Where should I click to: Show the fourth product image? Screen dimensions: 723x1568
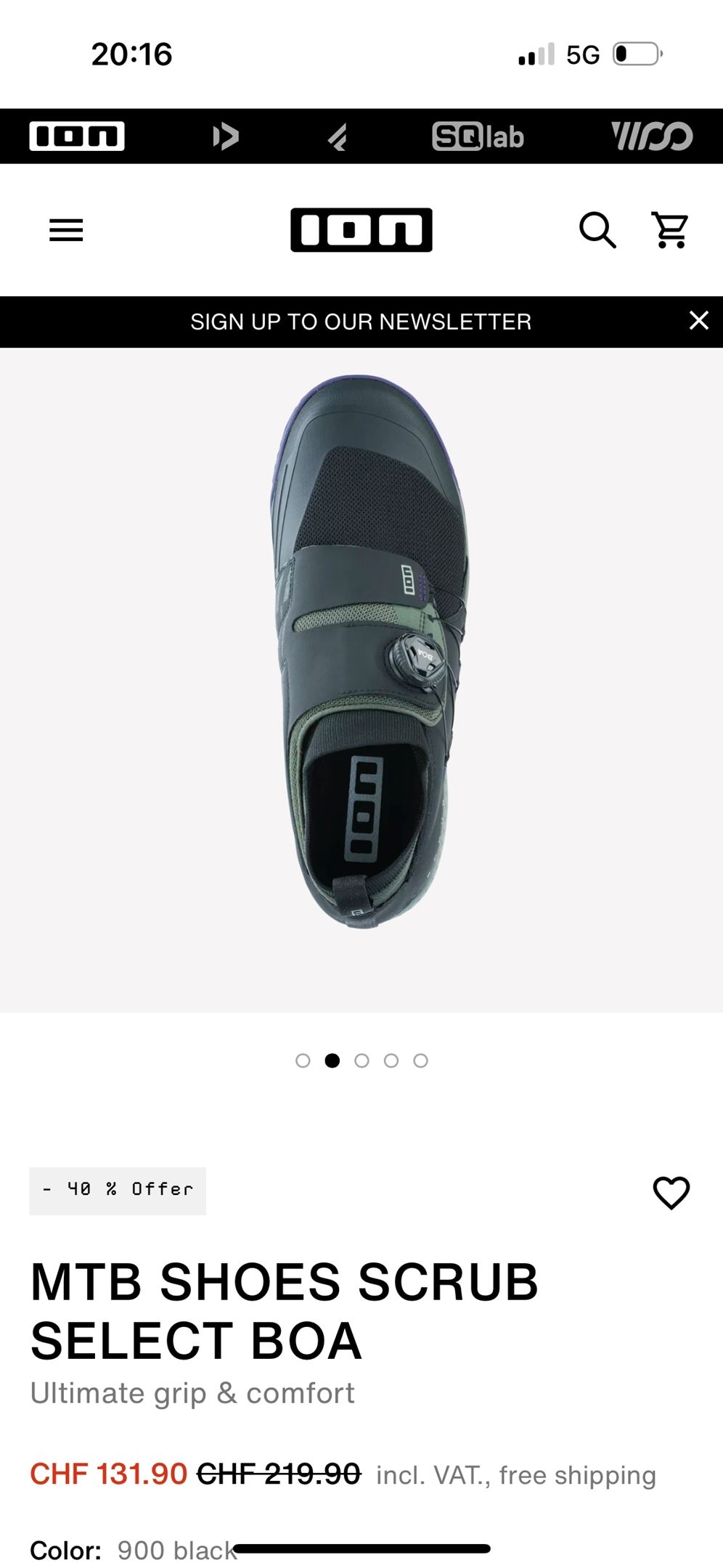391,1061
